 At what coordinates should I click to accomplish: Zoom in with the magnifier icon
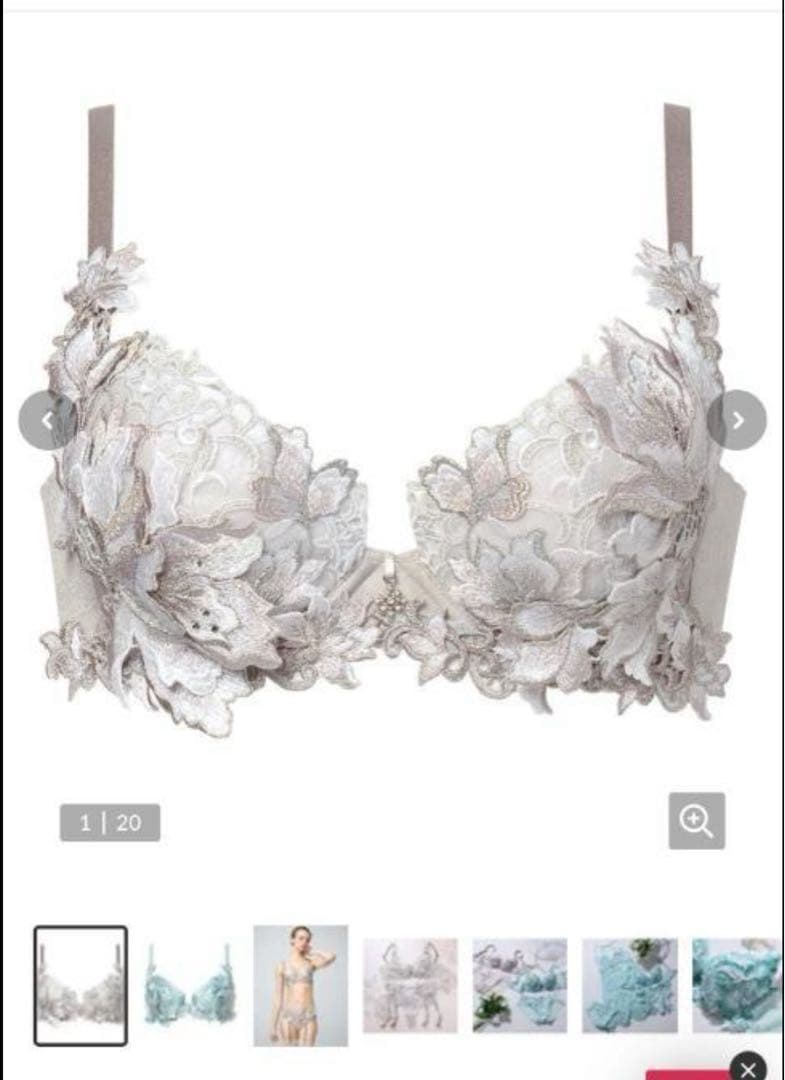696,821
